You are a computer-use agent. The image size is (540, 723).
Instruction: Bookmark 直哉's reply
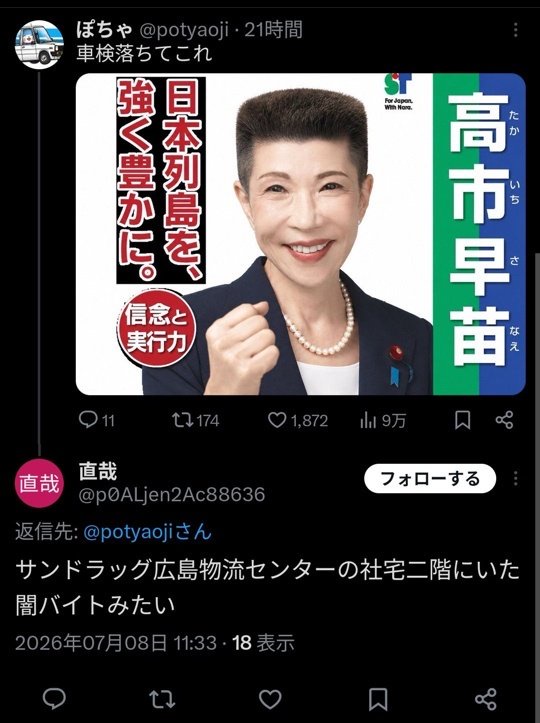(x=378, y=699)
